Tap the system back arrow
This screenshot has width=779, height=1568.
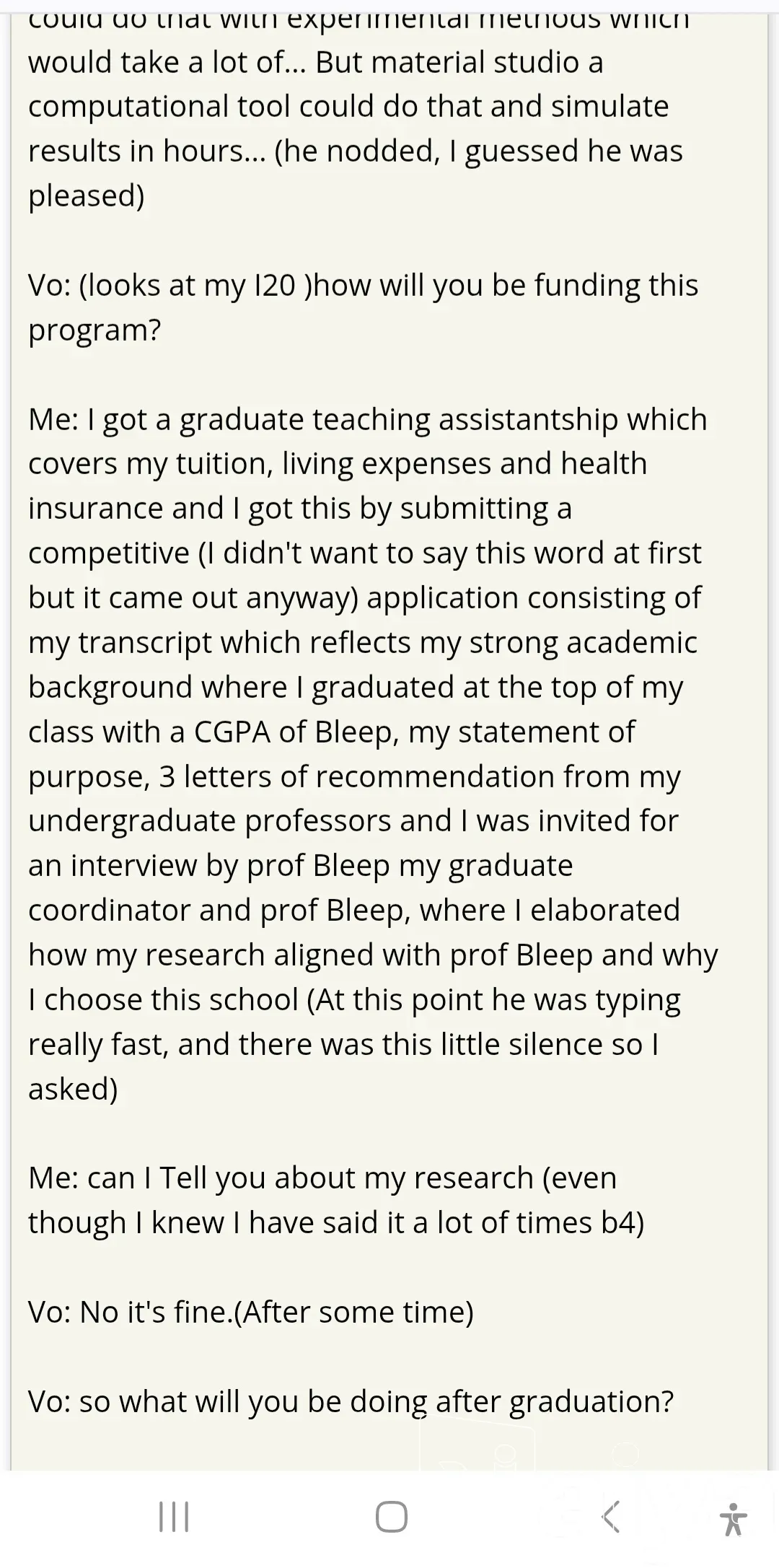610,1516
